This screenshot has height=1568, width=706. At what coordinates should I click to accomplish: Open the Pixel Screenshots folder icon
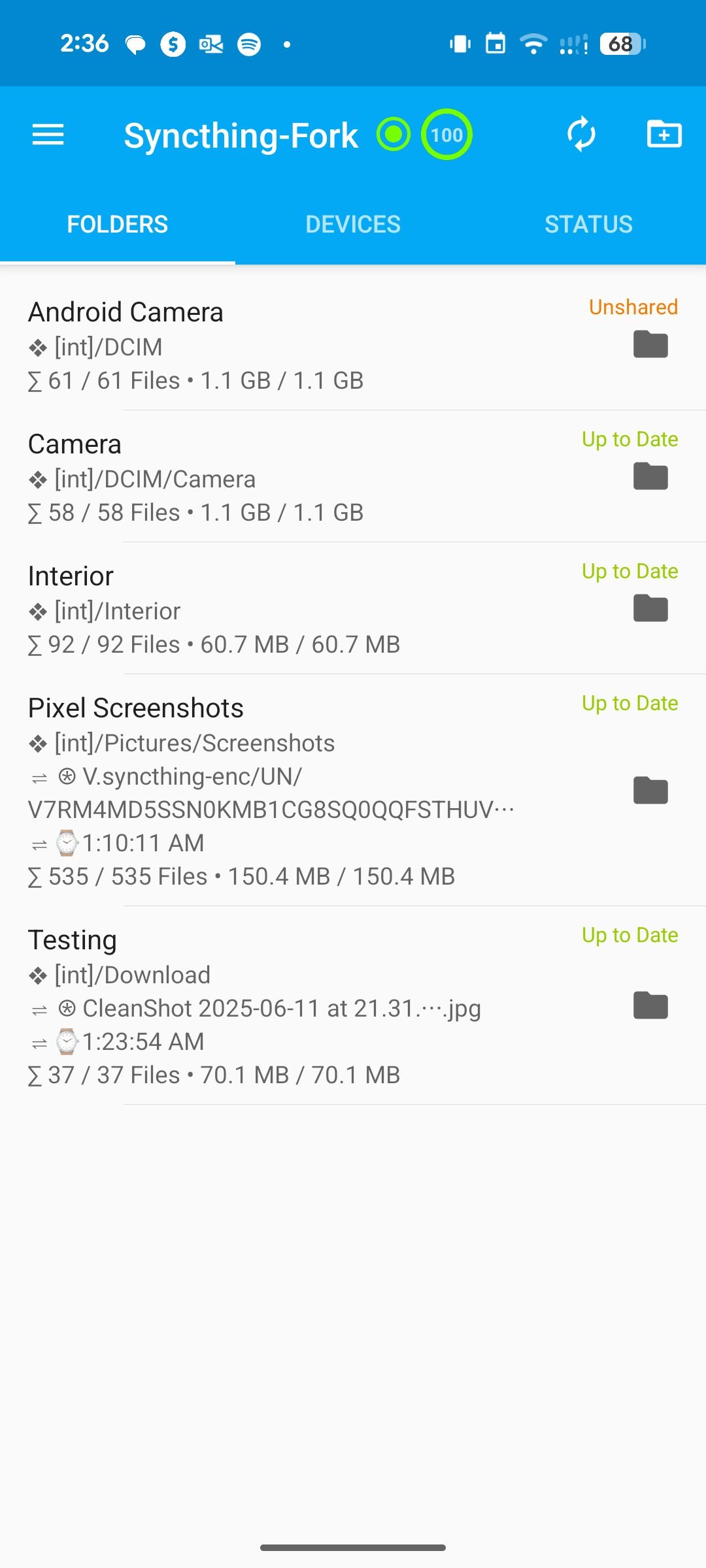click(x=650, y=790)
